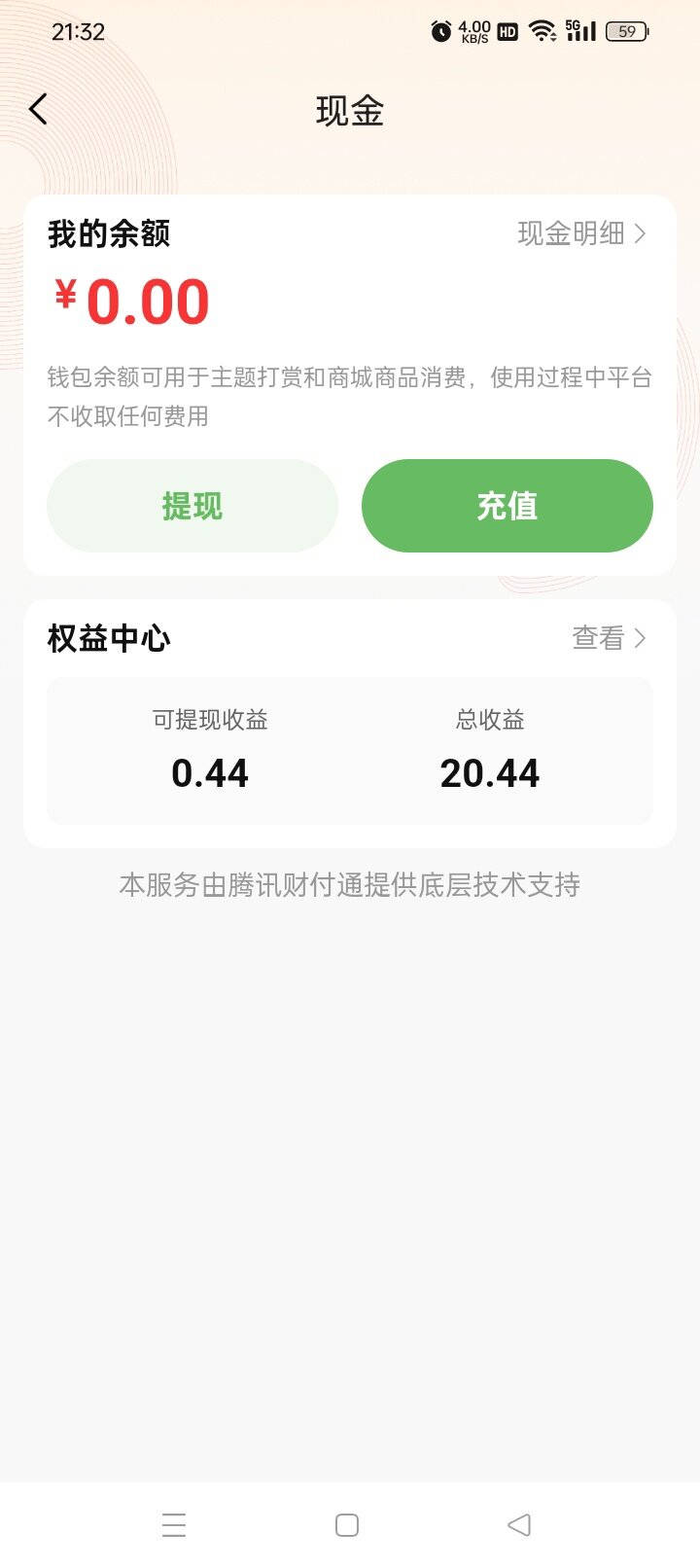
Task: Open 查看 in 权益中心
Action: [609, 638]
